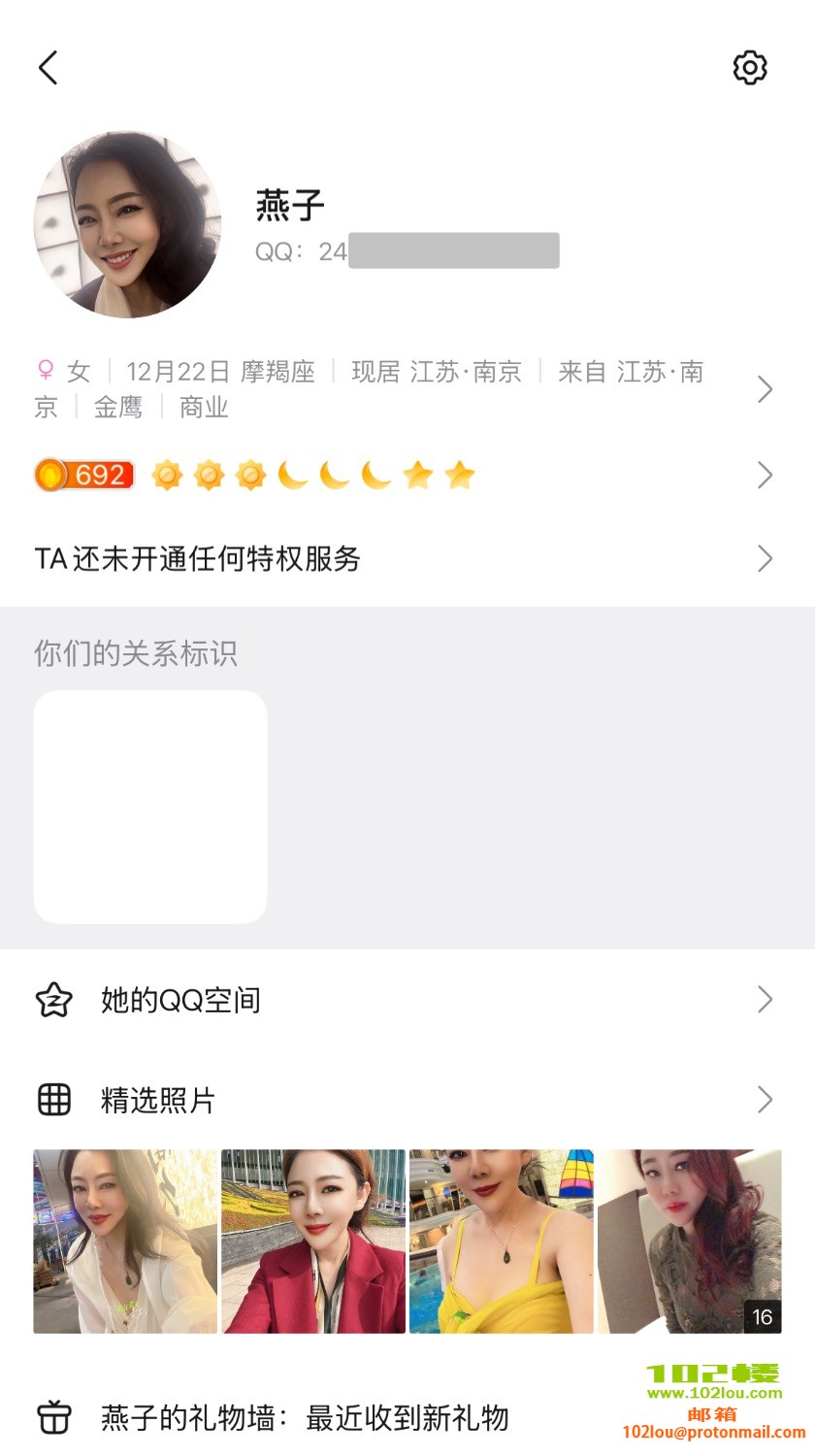View the featured photo with red coat
This screenshot has width=815, height=1456.
313,1241
